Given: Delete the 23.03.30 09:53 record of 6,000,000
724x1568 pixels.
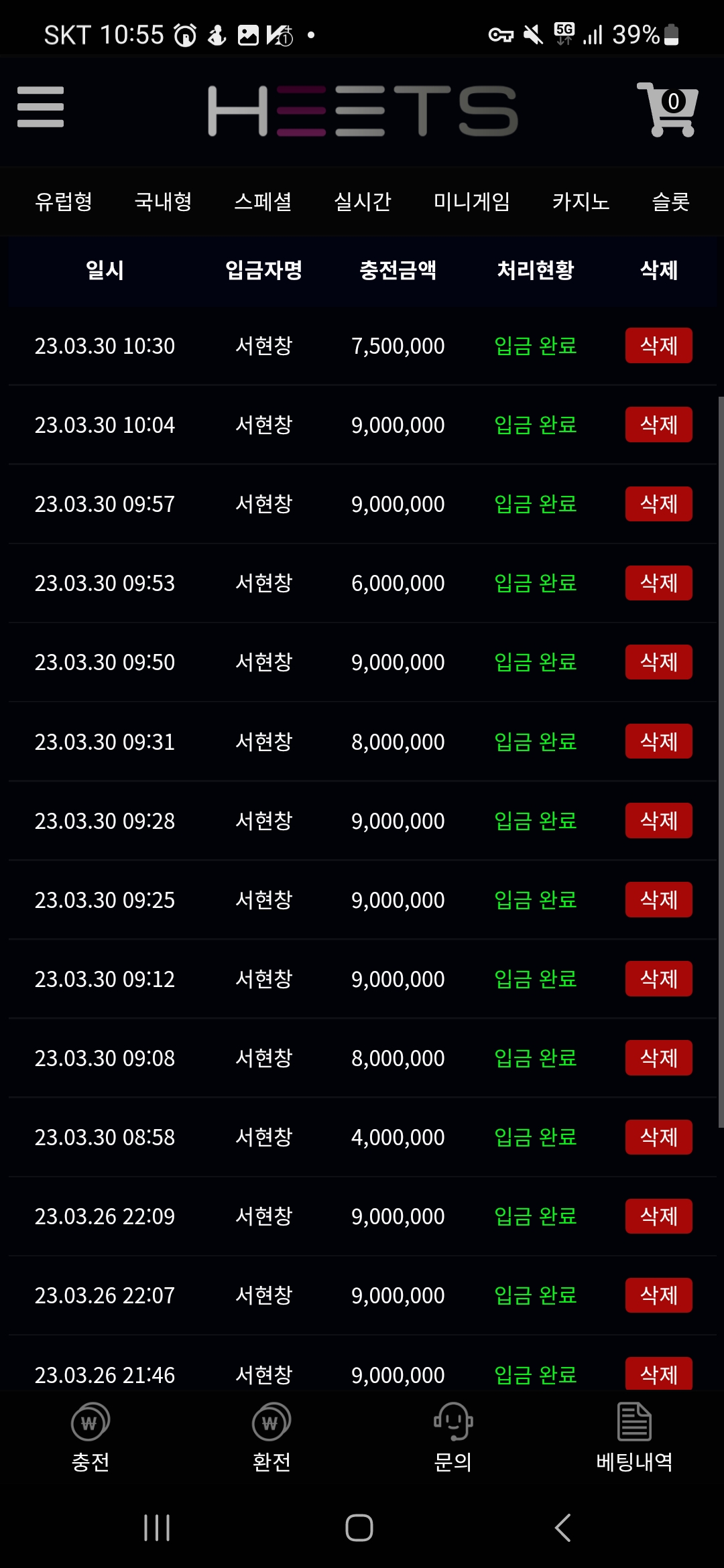Looking at the screenshot, I should click(658, 583).
